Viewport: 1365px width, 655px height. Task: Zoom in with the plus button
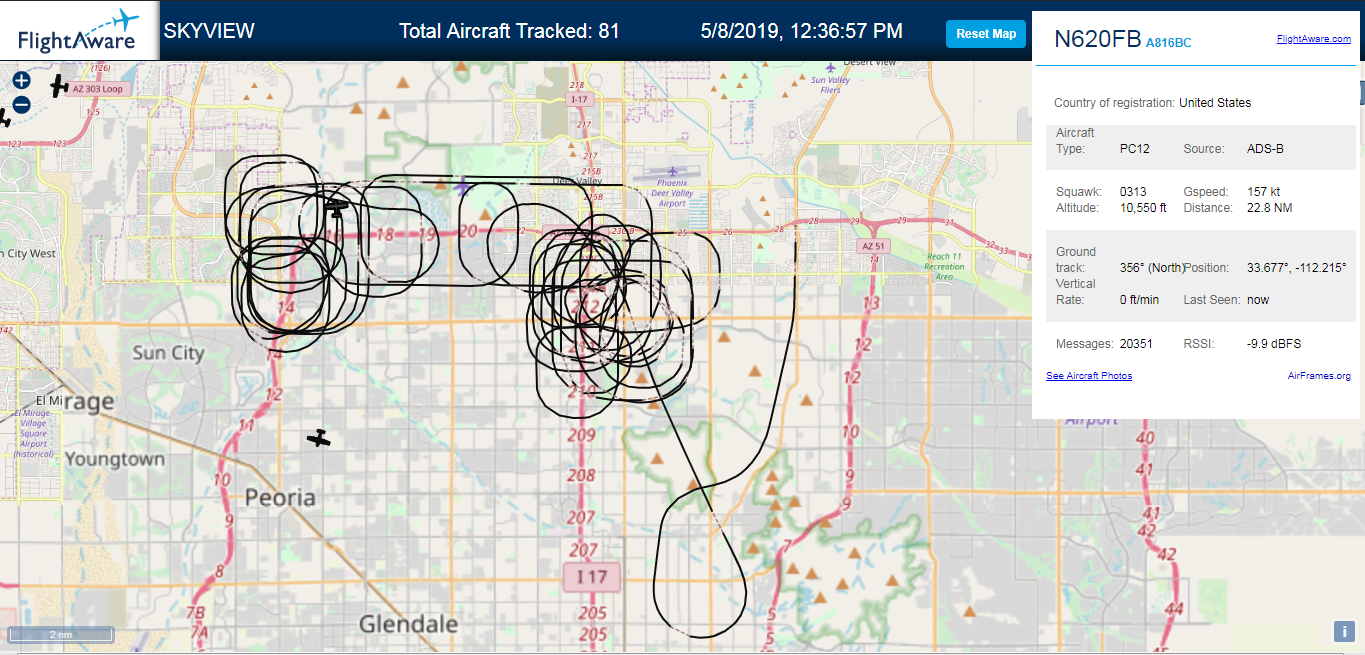point(22,80)
